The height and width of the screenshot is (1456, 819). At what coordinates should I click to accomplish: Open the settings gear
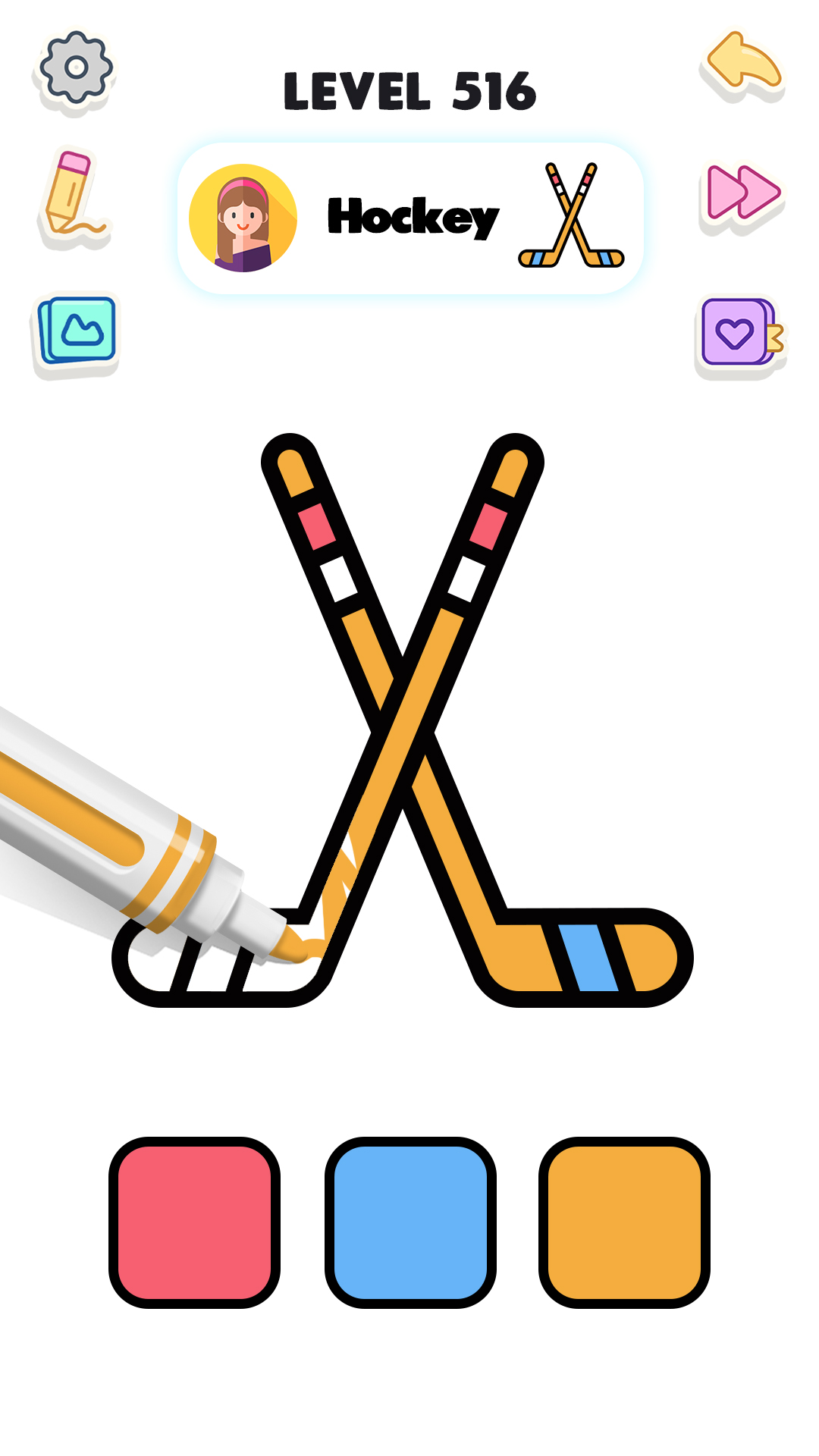click(76, 68)
